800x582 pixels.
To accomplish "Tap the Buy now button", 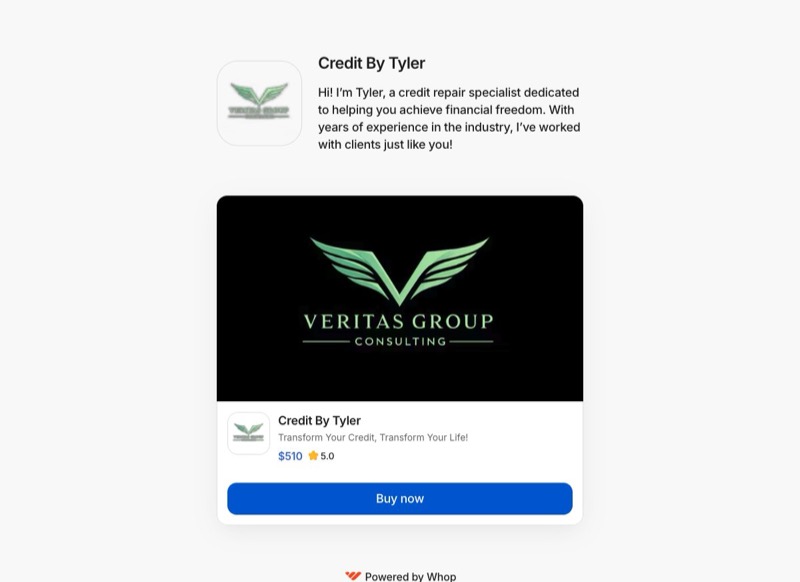I will click(399, 498).
